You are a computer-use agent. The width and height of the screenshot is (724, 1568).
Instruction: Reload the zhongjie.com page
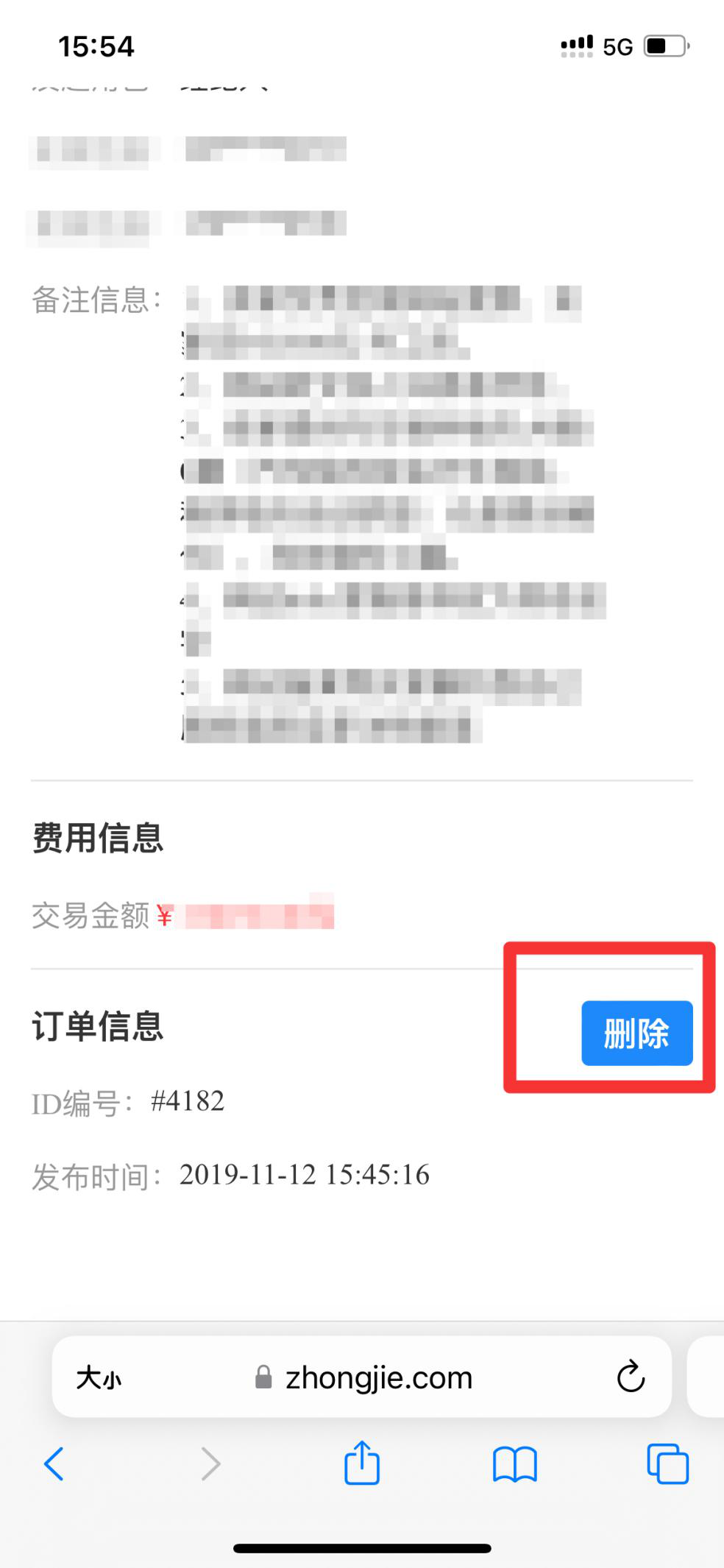pyautogui.click(x=631, y=1377)
